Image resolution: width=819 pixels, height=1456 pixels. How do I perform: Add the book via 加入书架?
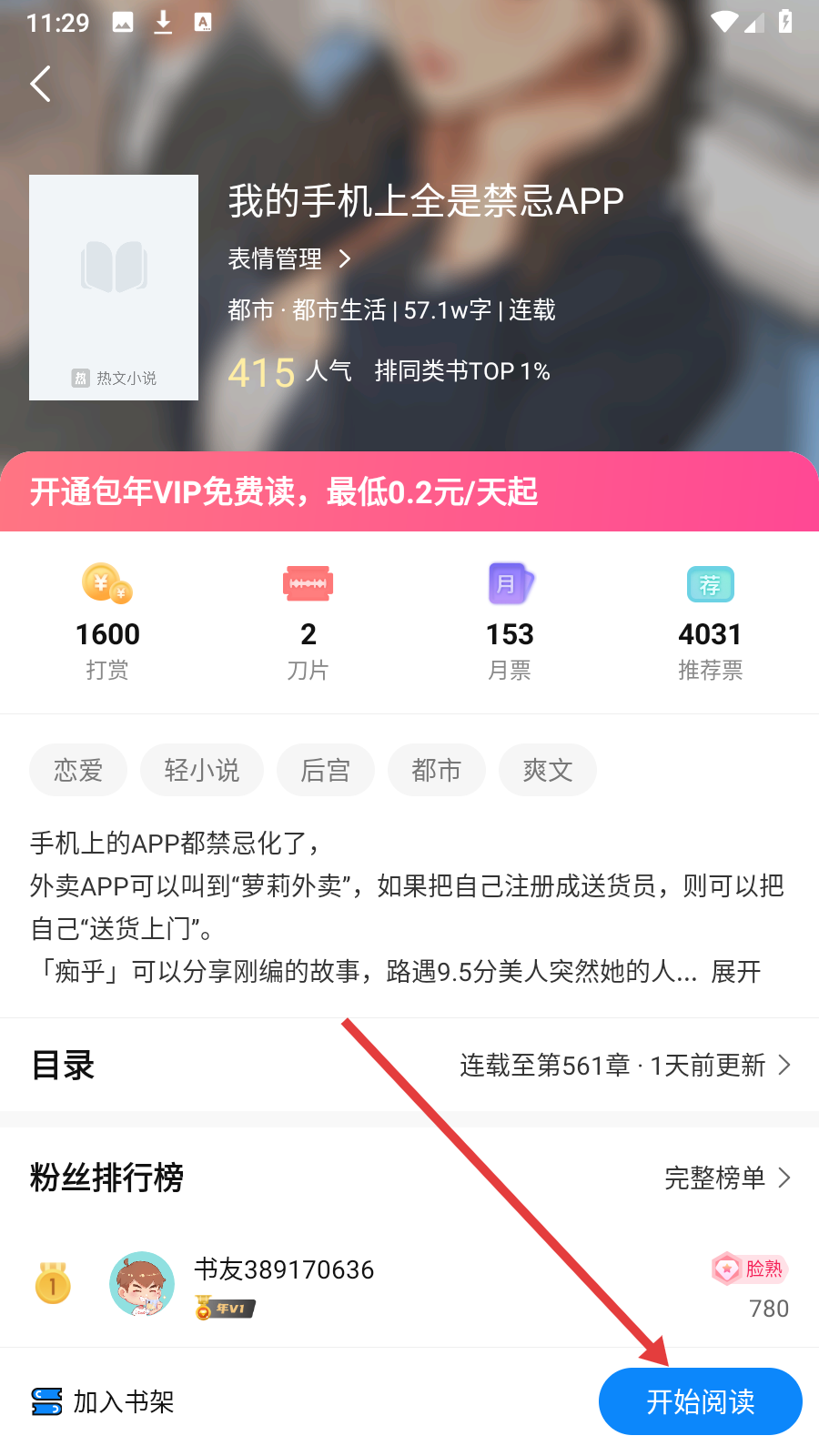[102, 1401]
